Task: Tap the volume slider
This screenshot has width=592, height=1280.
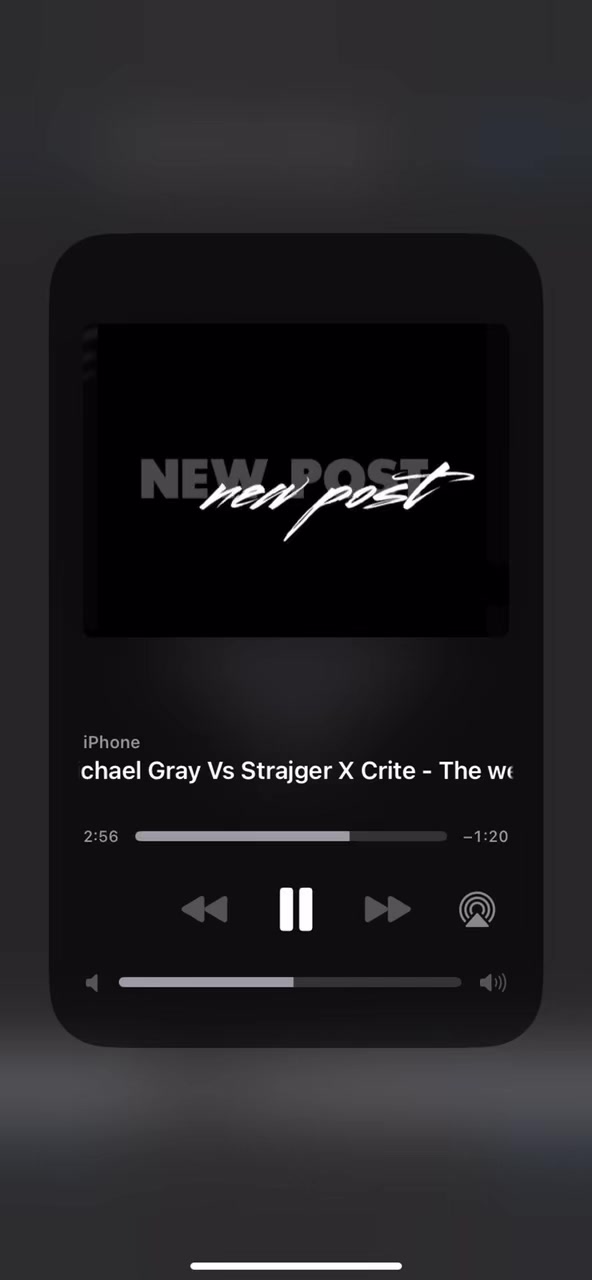Action: 290,982
